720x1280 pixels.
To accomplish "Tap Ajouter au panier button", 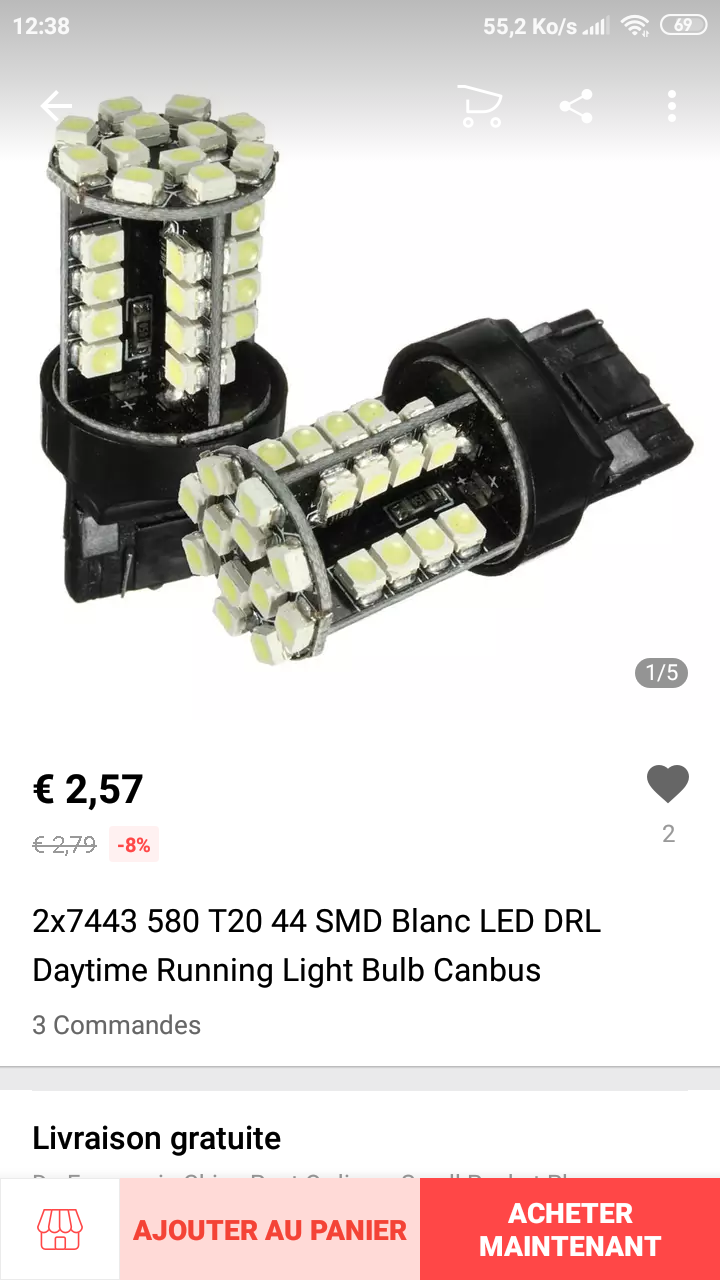I will click(x=270, y=1229).
